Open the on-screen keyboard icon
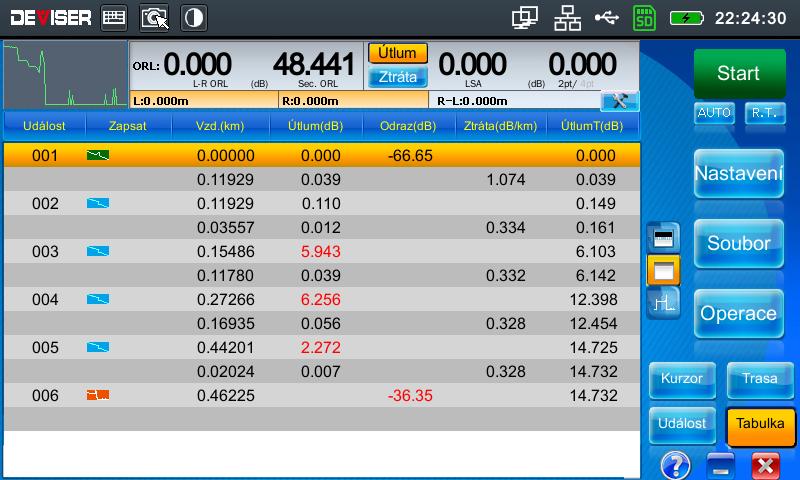Image resolution: width=800 pixels, height=480 pixels. coord(114,17)
